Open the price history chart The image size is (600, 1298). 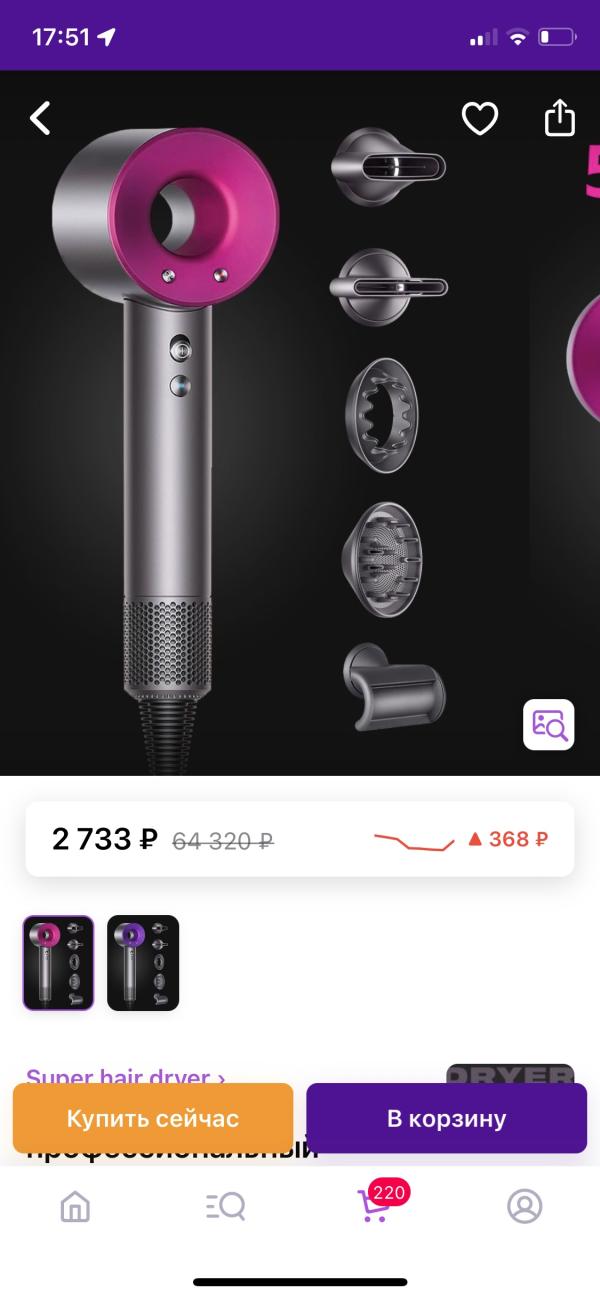point(460,840)
